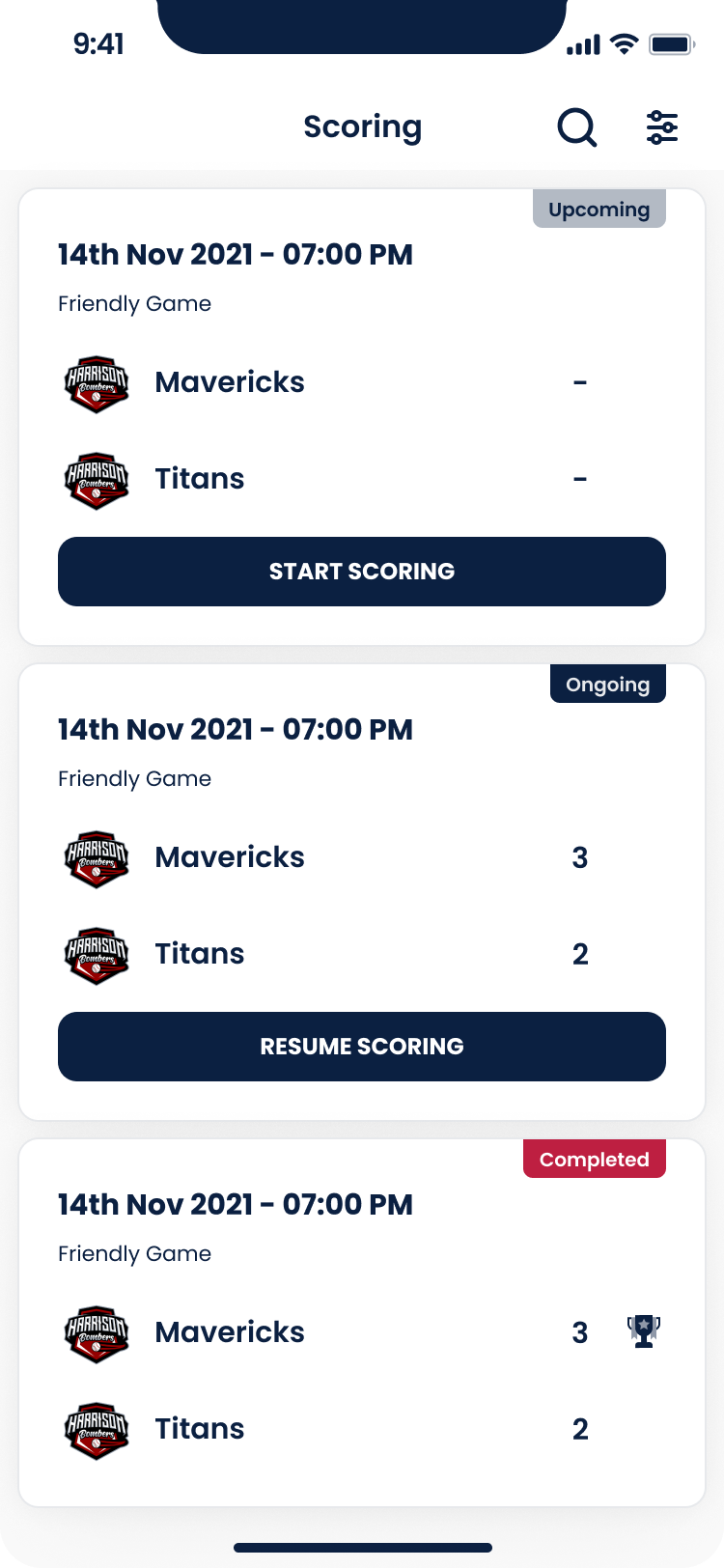Screen dimensions: 724x1568
Task: Tap the Start Scoring button
Action: click(x=362, y=572)
